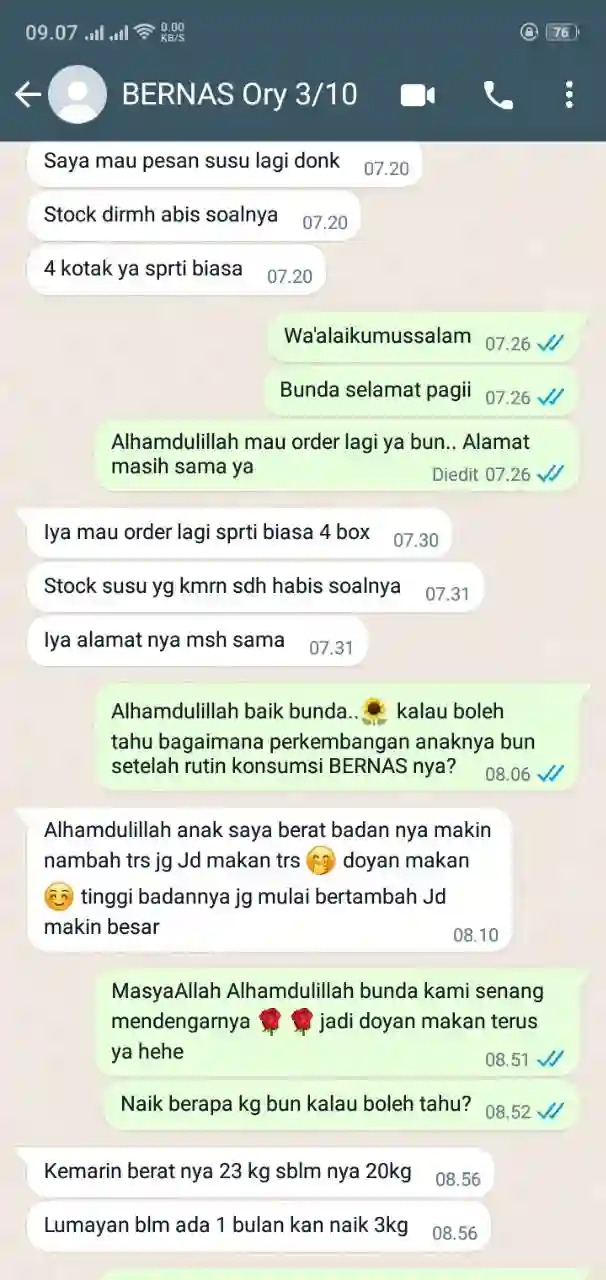Screen dimensions: 606x1280
Task: Open BERNAS Ory 3/10 contact info
Action: (239, 95)
